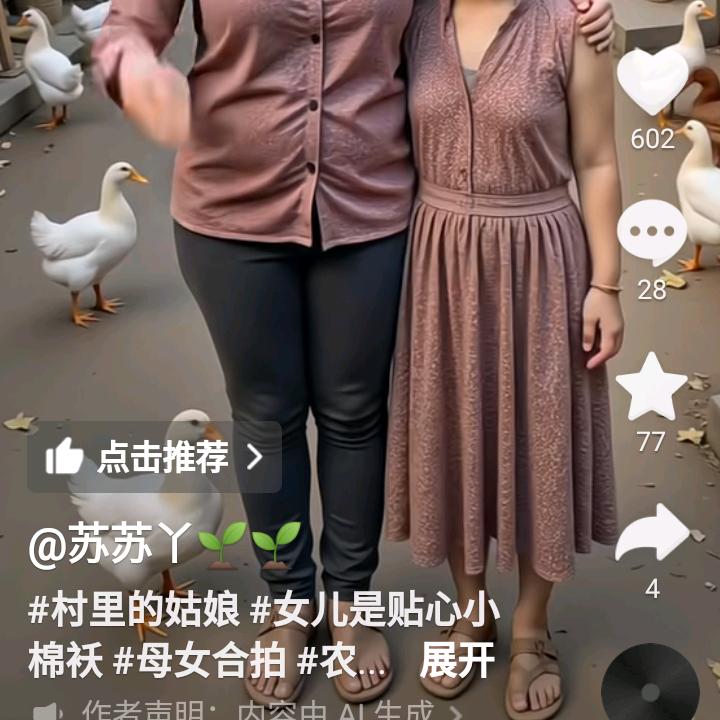This screenshot has height=720, width=720.
Task: Expand the caption with 展开
Action: 457,660
